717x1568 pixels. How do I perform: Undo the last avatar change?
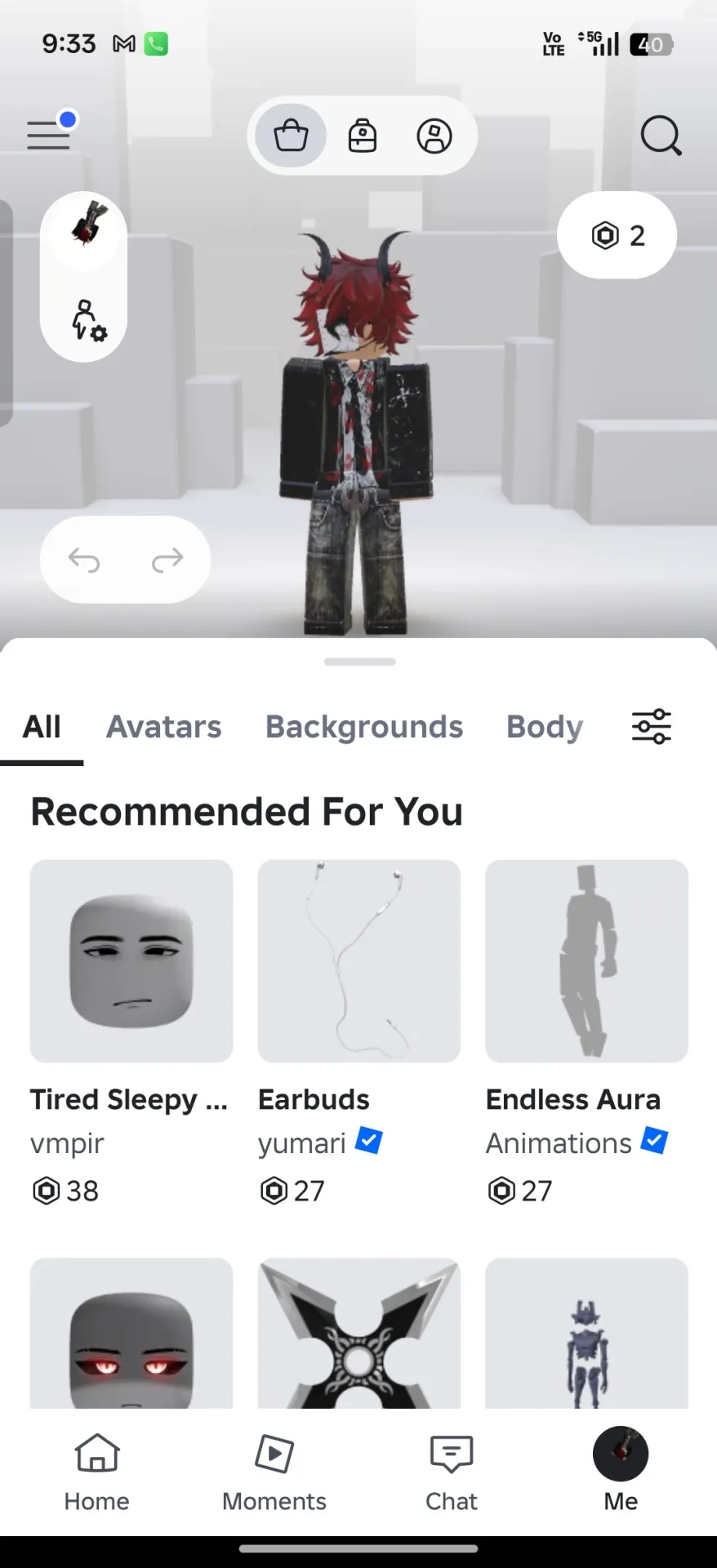pos(84,560)
